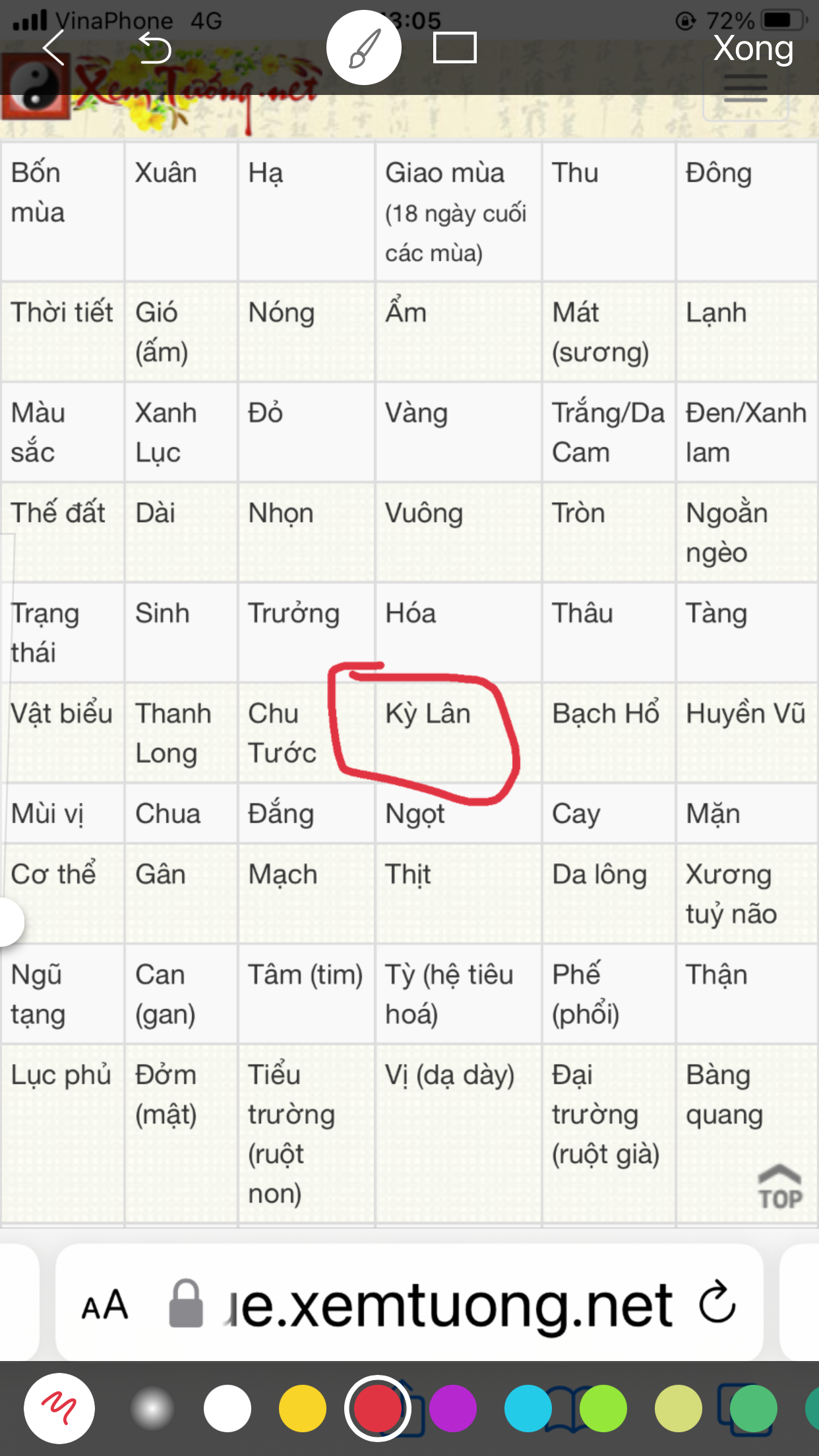Pick the purple color swatch
819x1456 pixels.
coord(453,1409)
